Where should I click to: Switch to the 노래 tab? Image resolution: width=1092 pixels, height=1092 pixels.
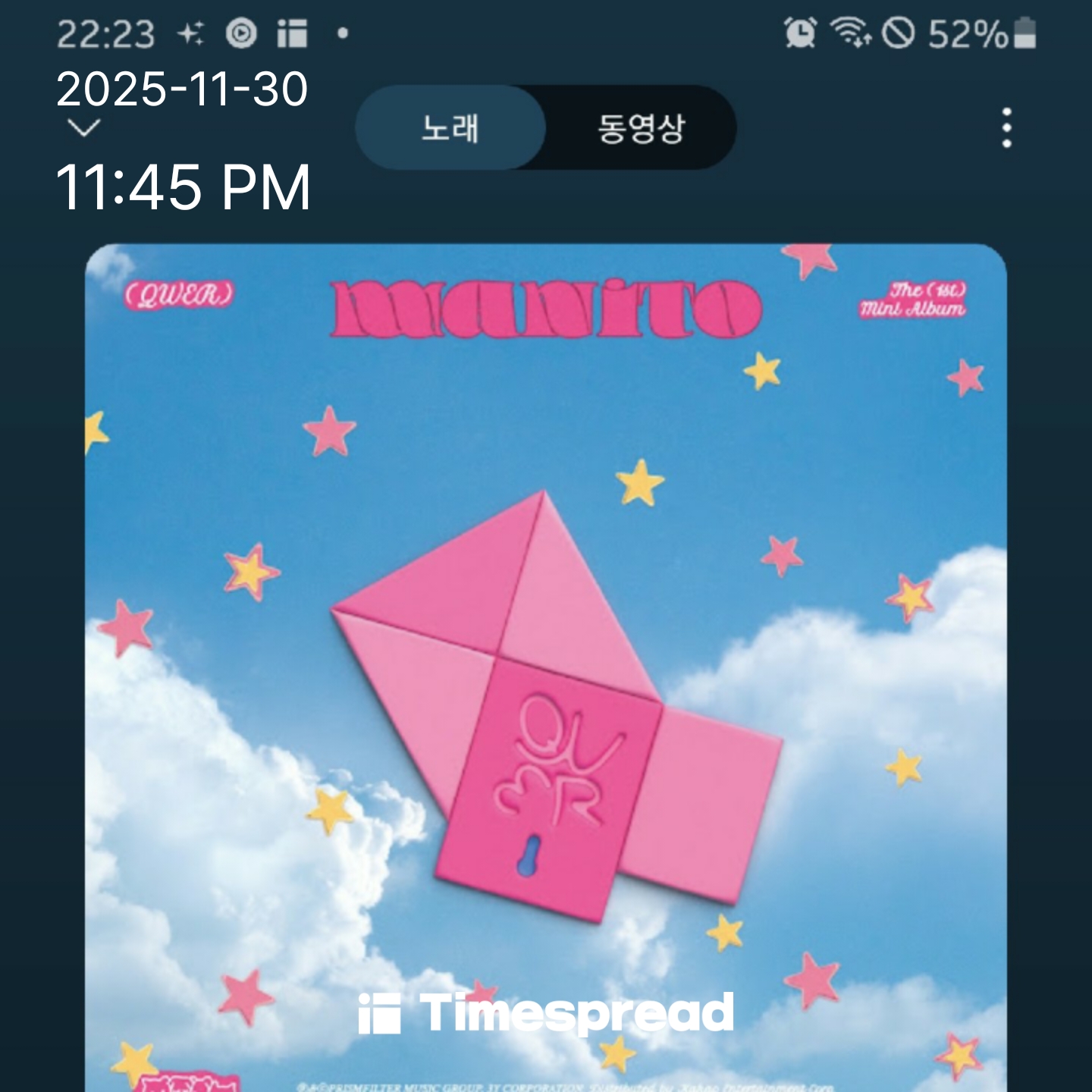(450, 127)
